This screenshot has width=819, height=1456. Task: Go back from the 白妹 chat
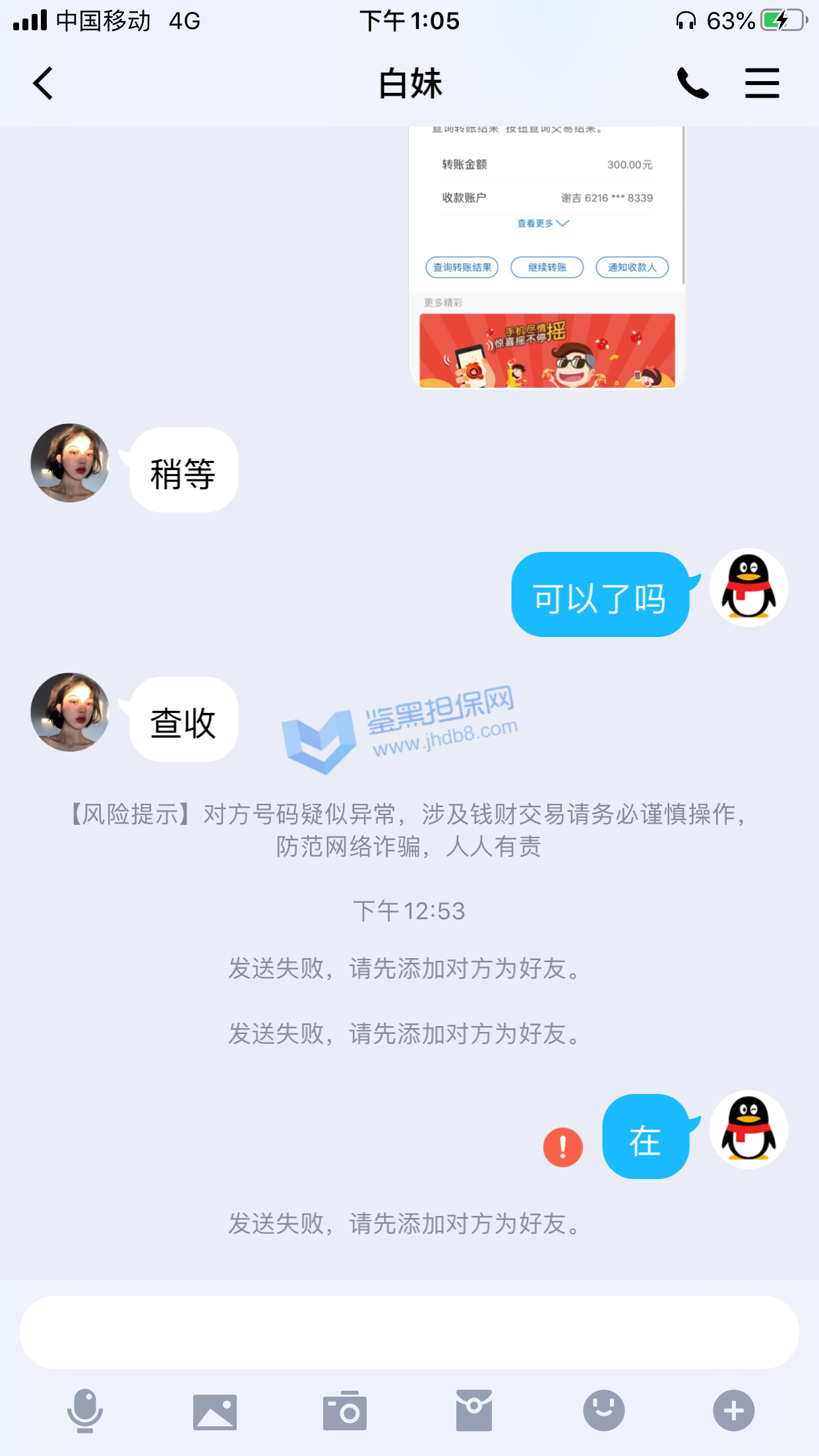point(44,84)
